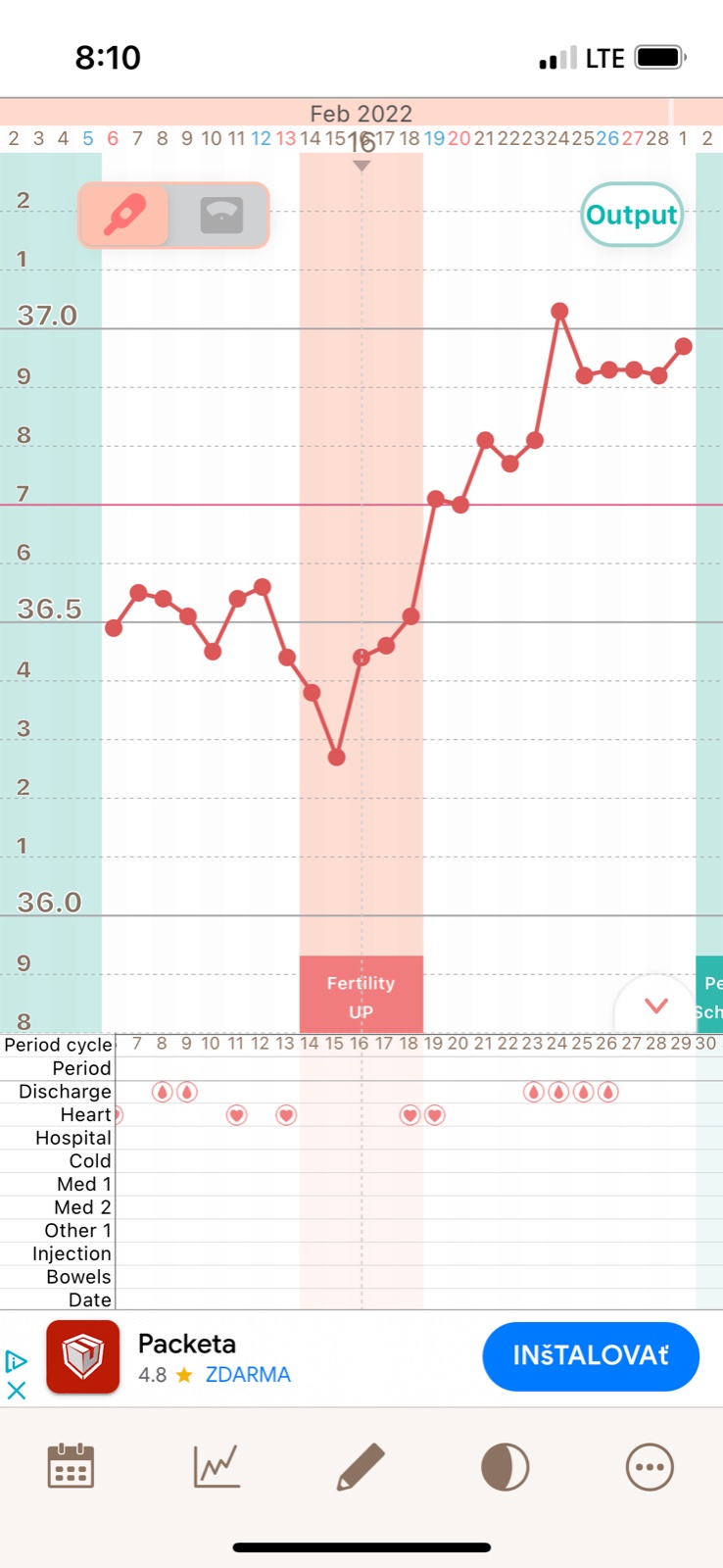This screenshot has height=1568, width=723.
Task: Install the Packeta app from the ad
Action: [591, 1356]
